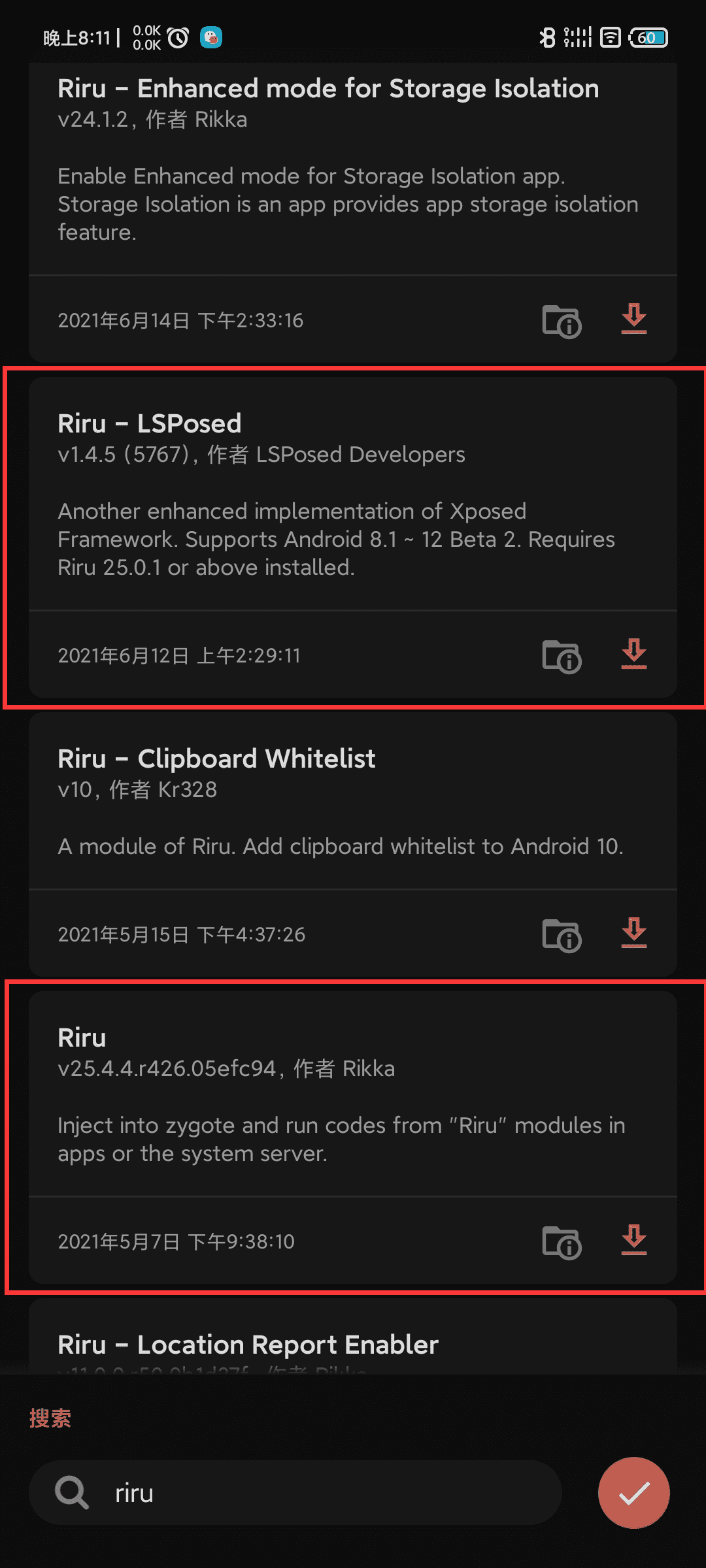This screenshot has height=1568, width=706.
Task: Show info for Riru - Clipboard Whitelist
Action: click(x=562, y=935)
